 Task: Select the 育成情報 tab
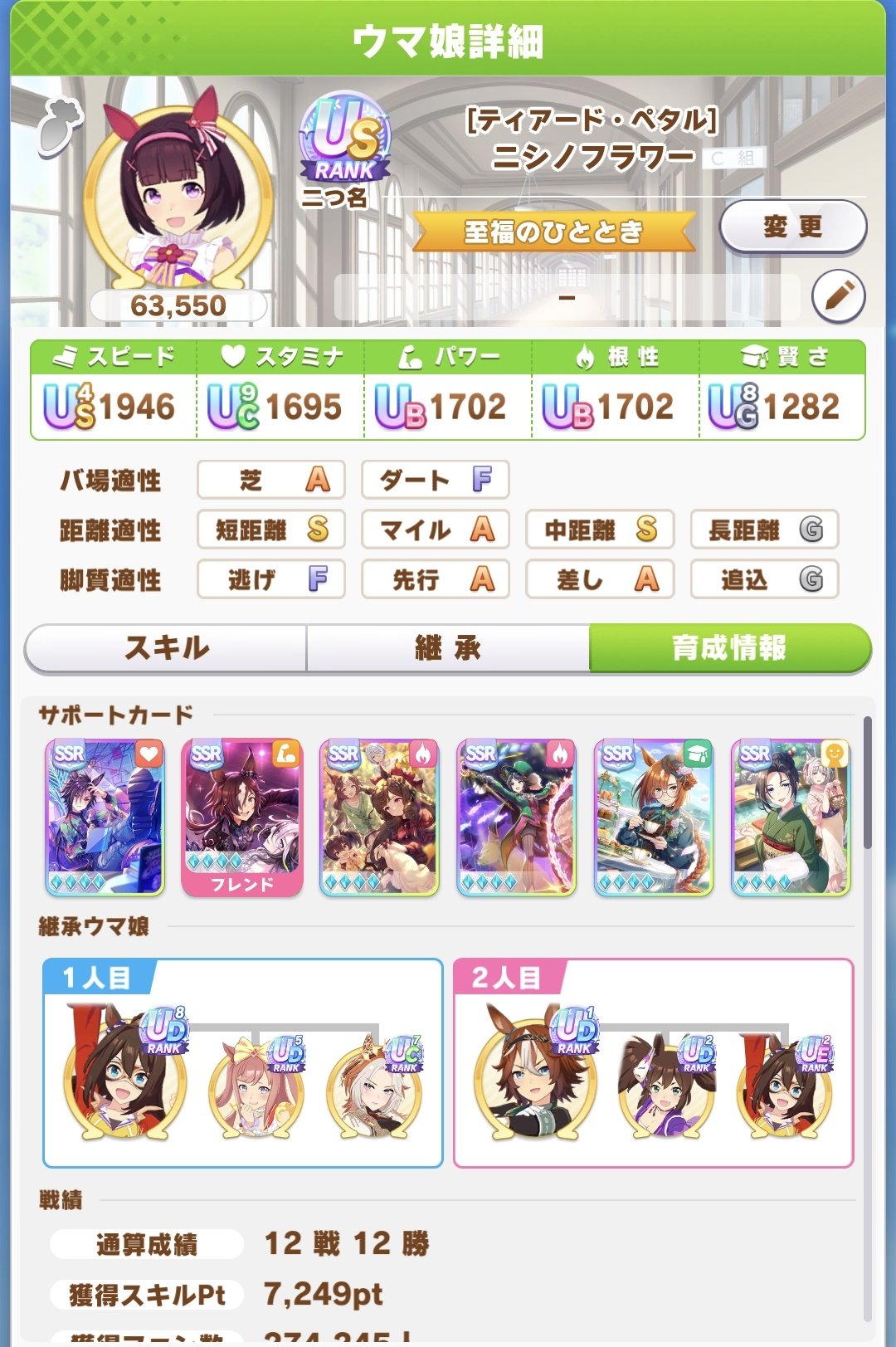[x=729, y=648]
